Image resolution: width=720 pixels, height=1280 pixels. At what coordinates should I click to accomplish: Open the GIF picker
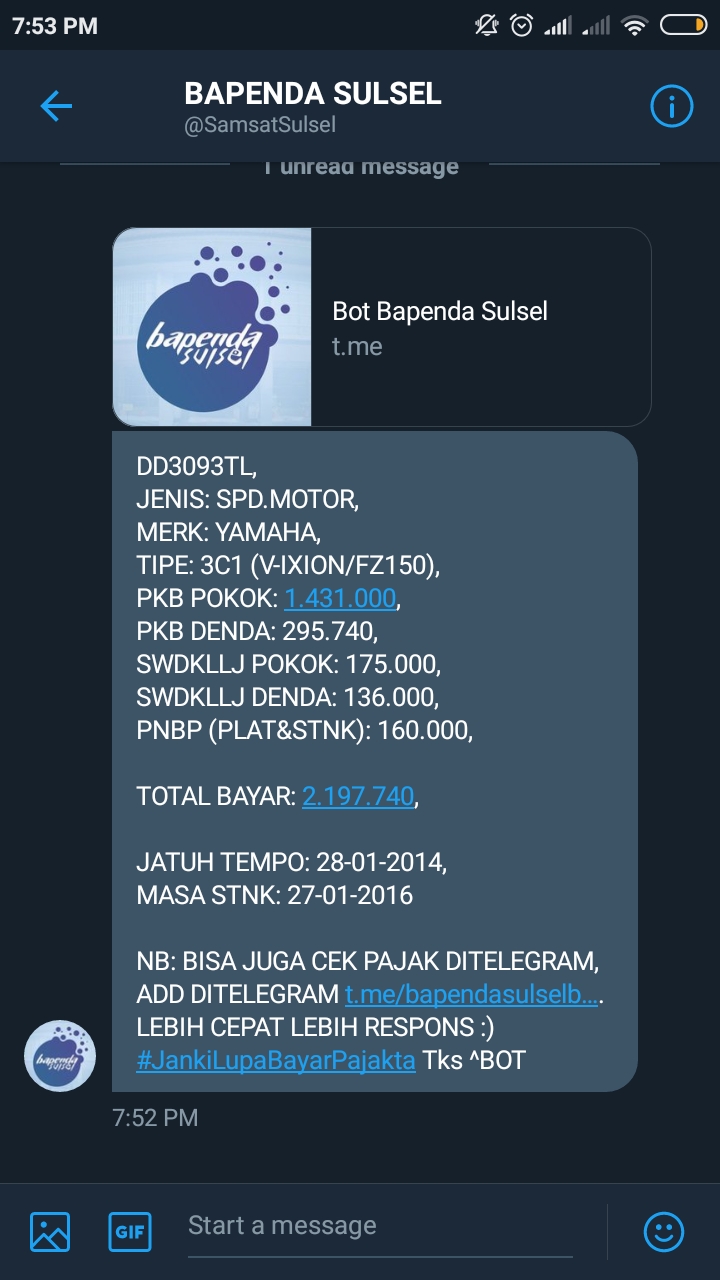(130, 1231)
